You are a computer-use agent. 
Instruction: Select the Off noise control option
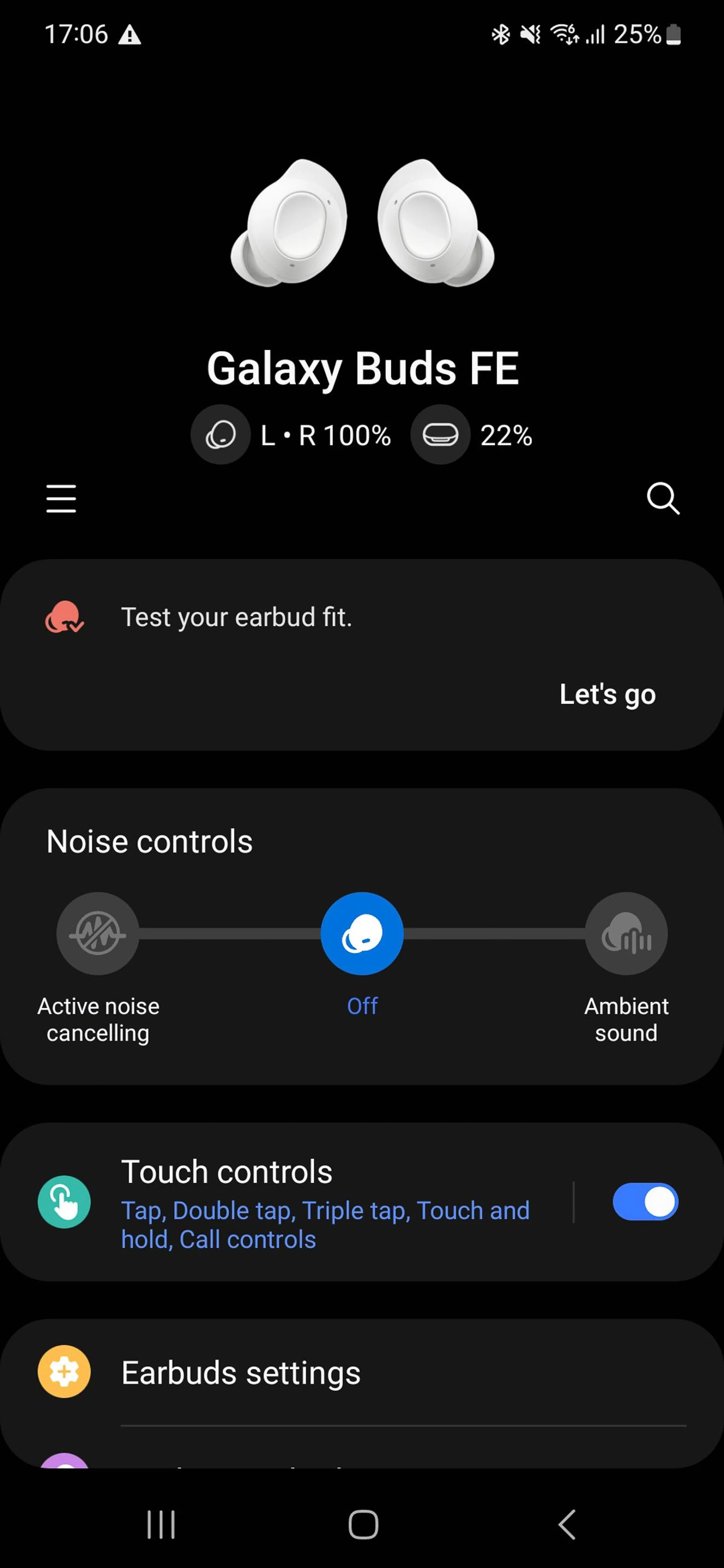(x=362, y=933)
